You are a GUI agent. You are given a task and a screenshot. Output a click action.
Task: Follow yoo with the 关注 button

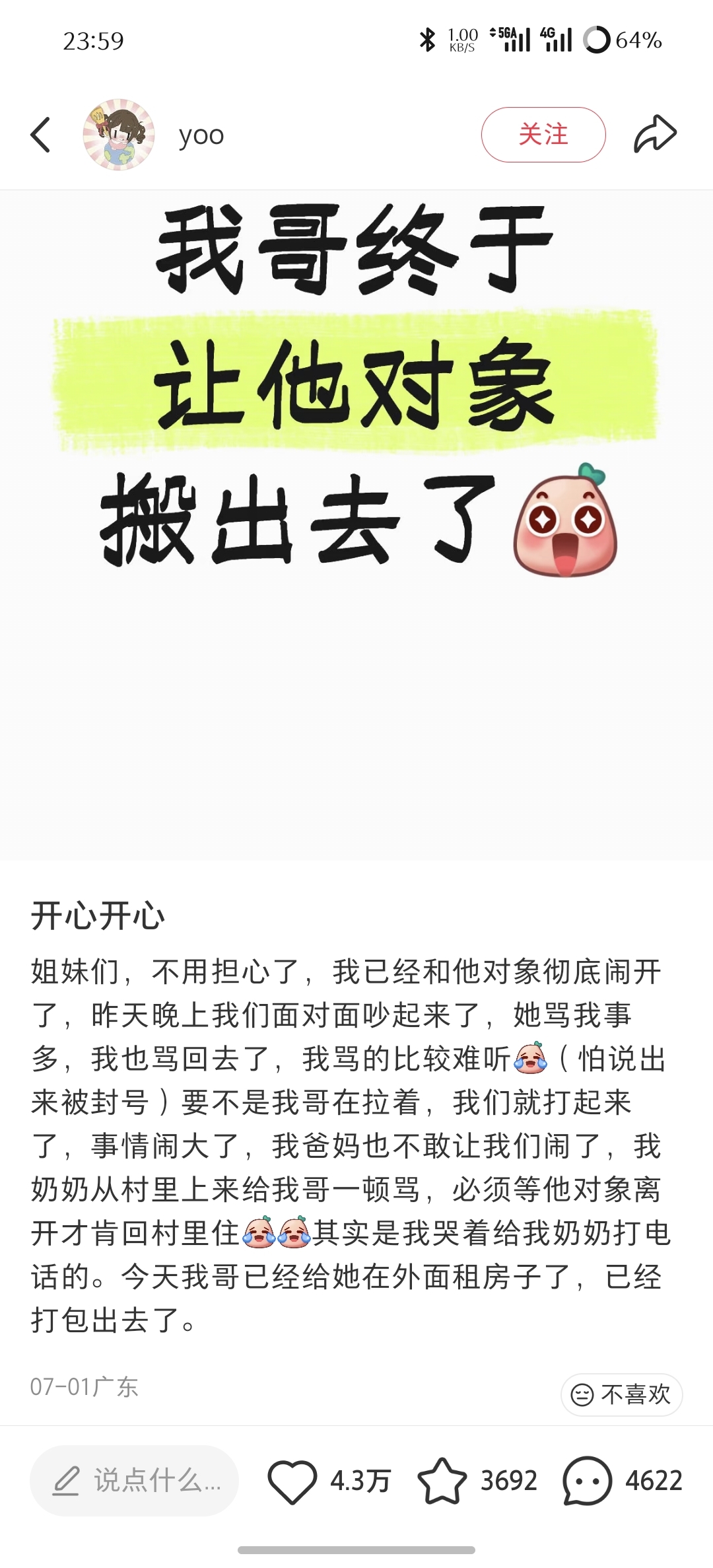point(543,135)
